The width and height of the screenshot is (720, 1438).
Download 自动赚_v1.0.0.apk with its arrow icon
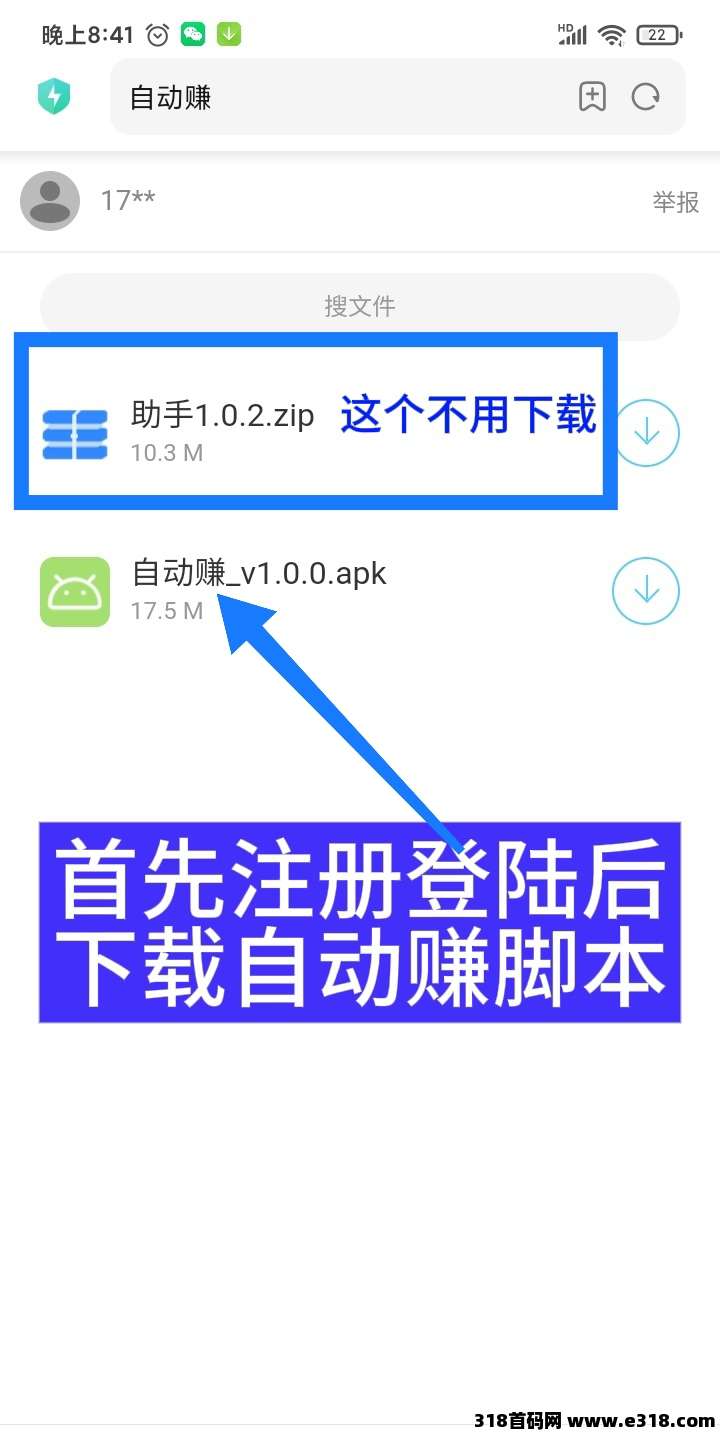(646, 591)
